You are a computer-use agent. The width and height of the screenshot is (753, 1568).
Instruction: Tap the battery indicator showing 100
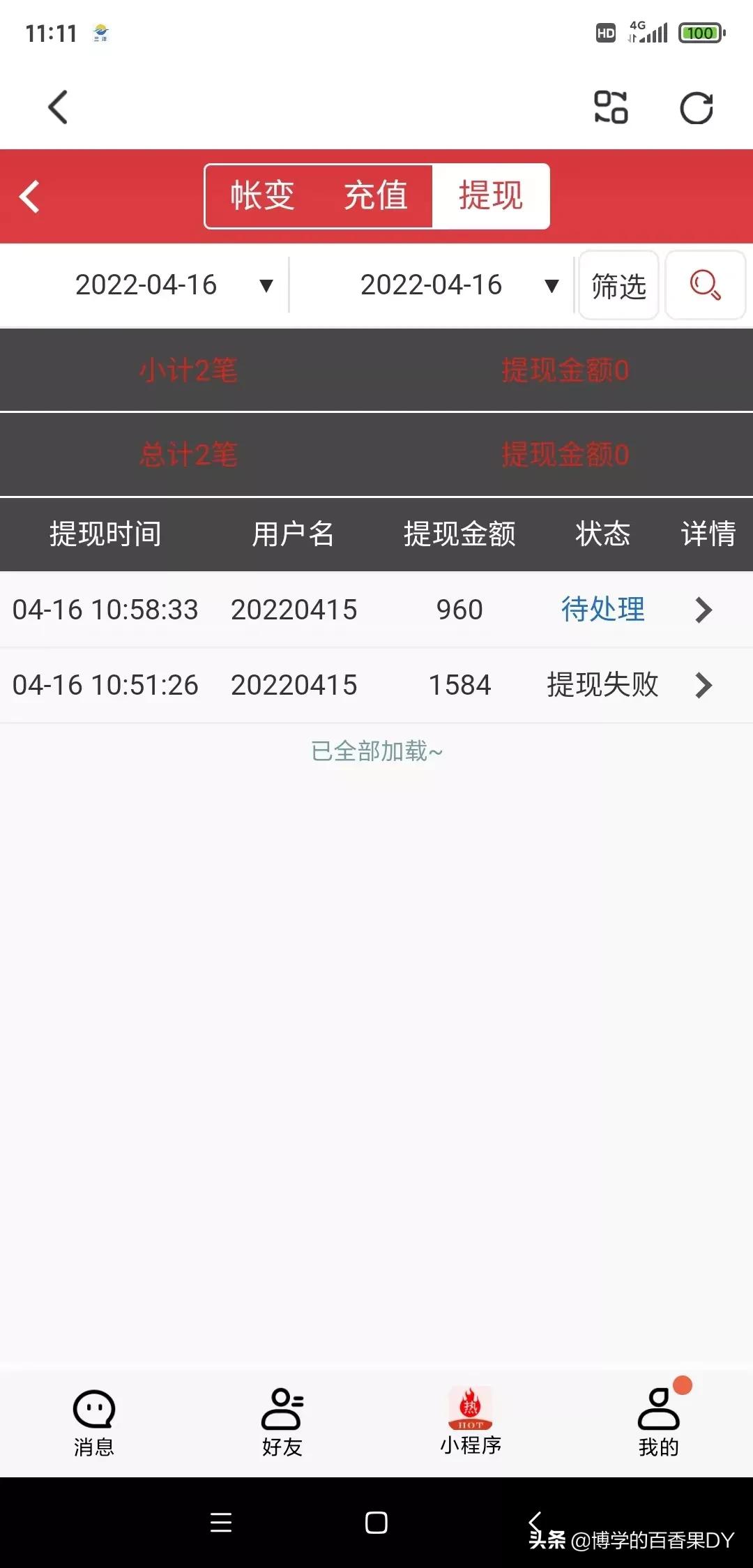(x=699, y=33)
